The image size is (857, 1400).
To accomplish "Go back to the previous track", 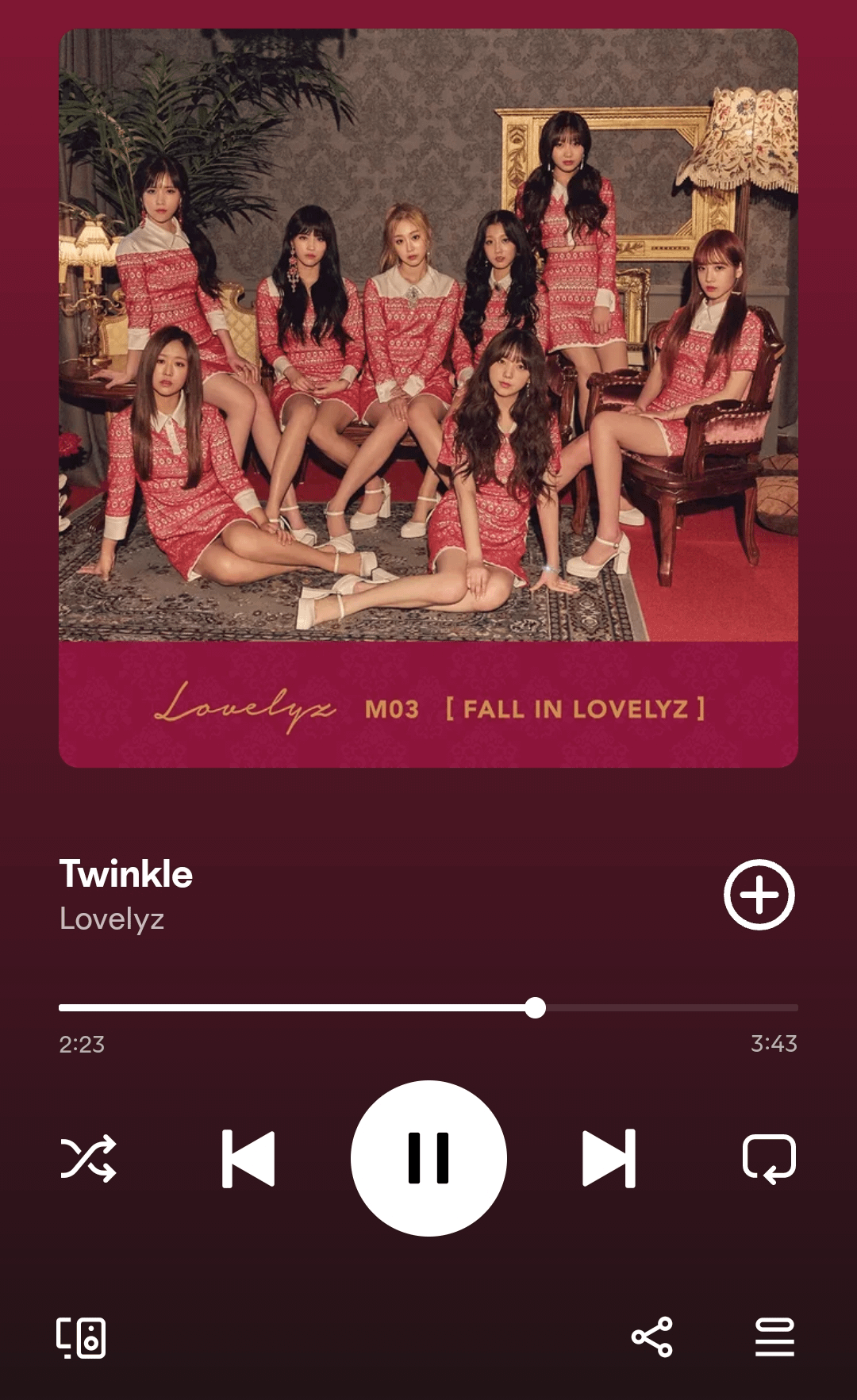I will pyautogui.click(x=248, y=1158).
